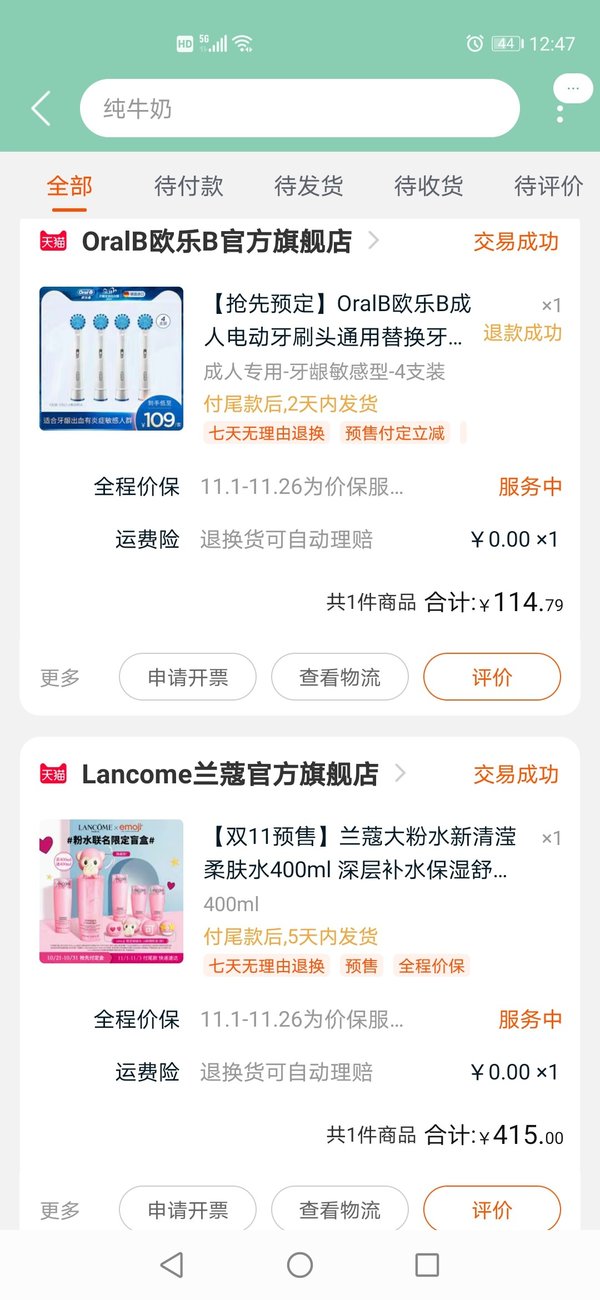
Task: Check 查看物流 for the Lancome order
Action: [x=340, y=1210]
